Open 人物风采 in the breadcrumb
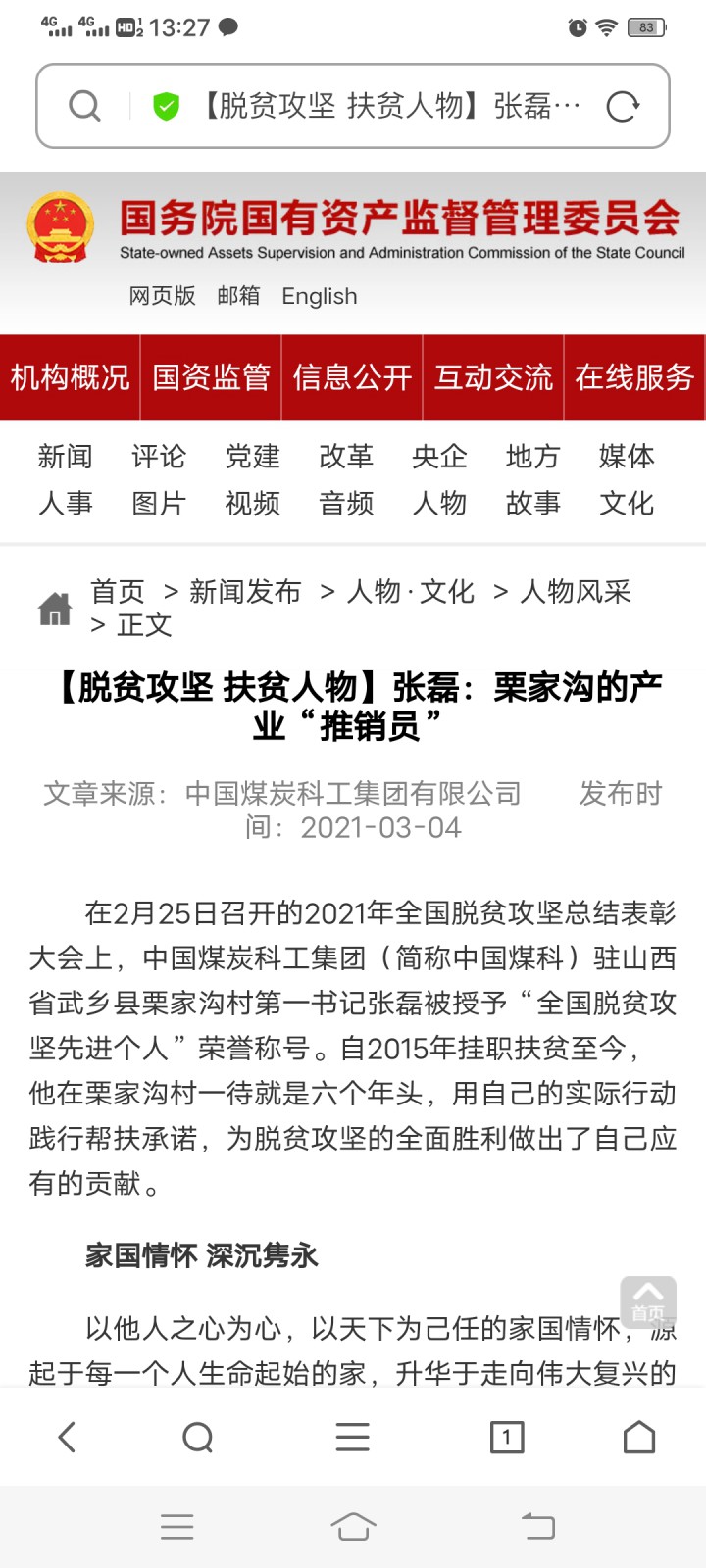Image resolution: width=706 pixels, height=1568 pixels. coord(576,592)
